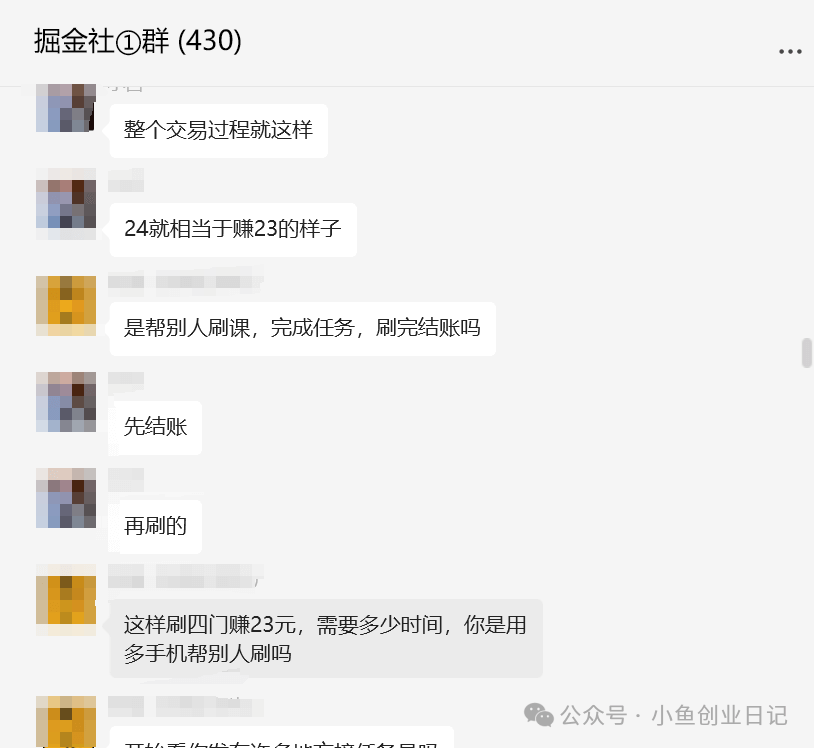Tap avatar beside "是帮别人刷课" message

coord(66,305)
